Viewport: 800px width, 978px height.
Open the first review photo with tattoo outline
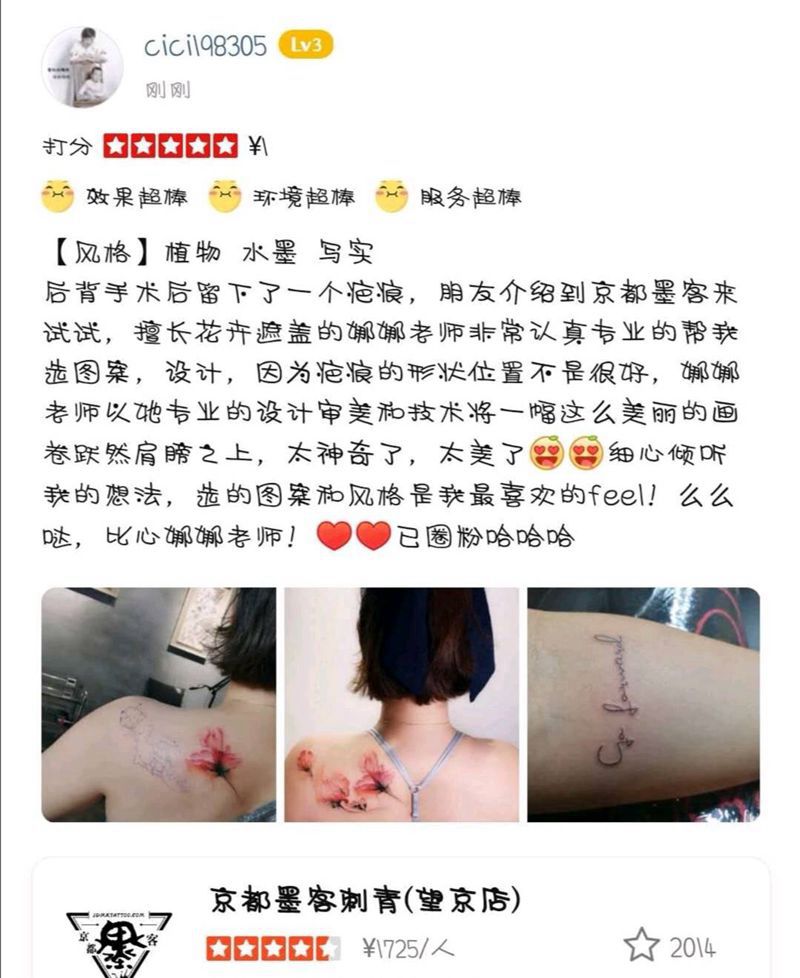(158, 704)
